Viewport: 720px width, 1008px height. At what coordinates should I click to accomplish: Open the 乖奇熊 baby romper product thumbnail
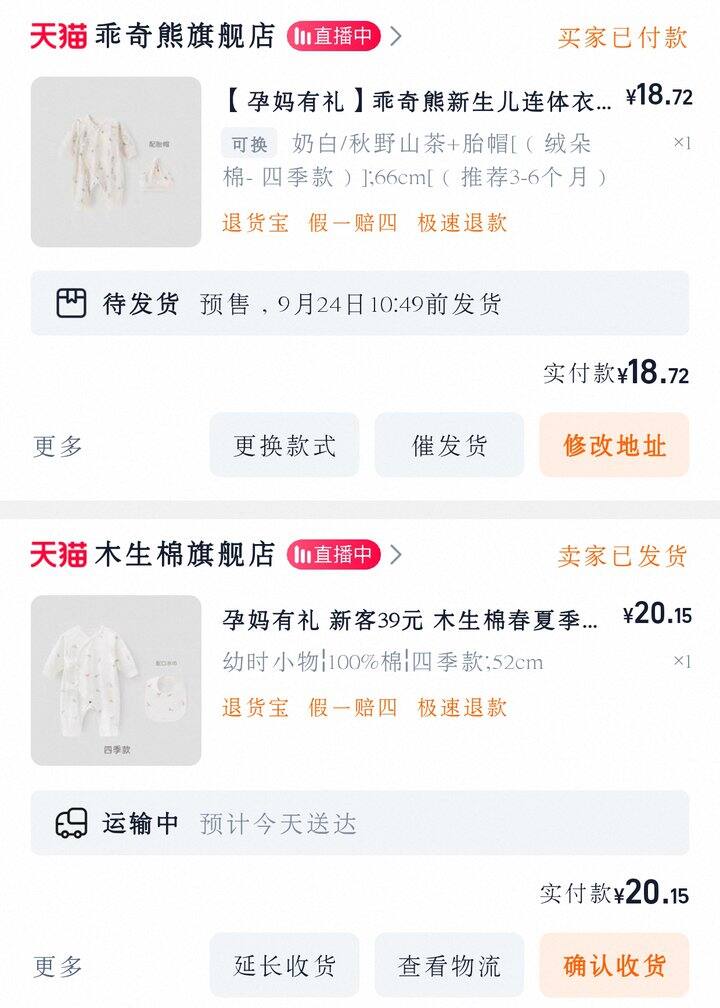point(116,162)
